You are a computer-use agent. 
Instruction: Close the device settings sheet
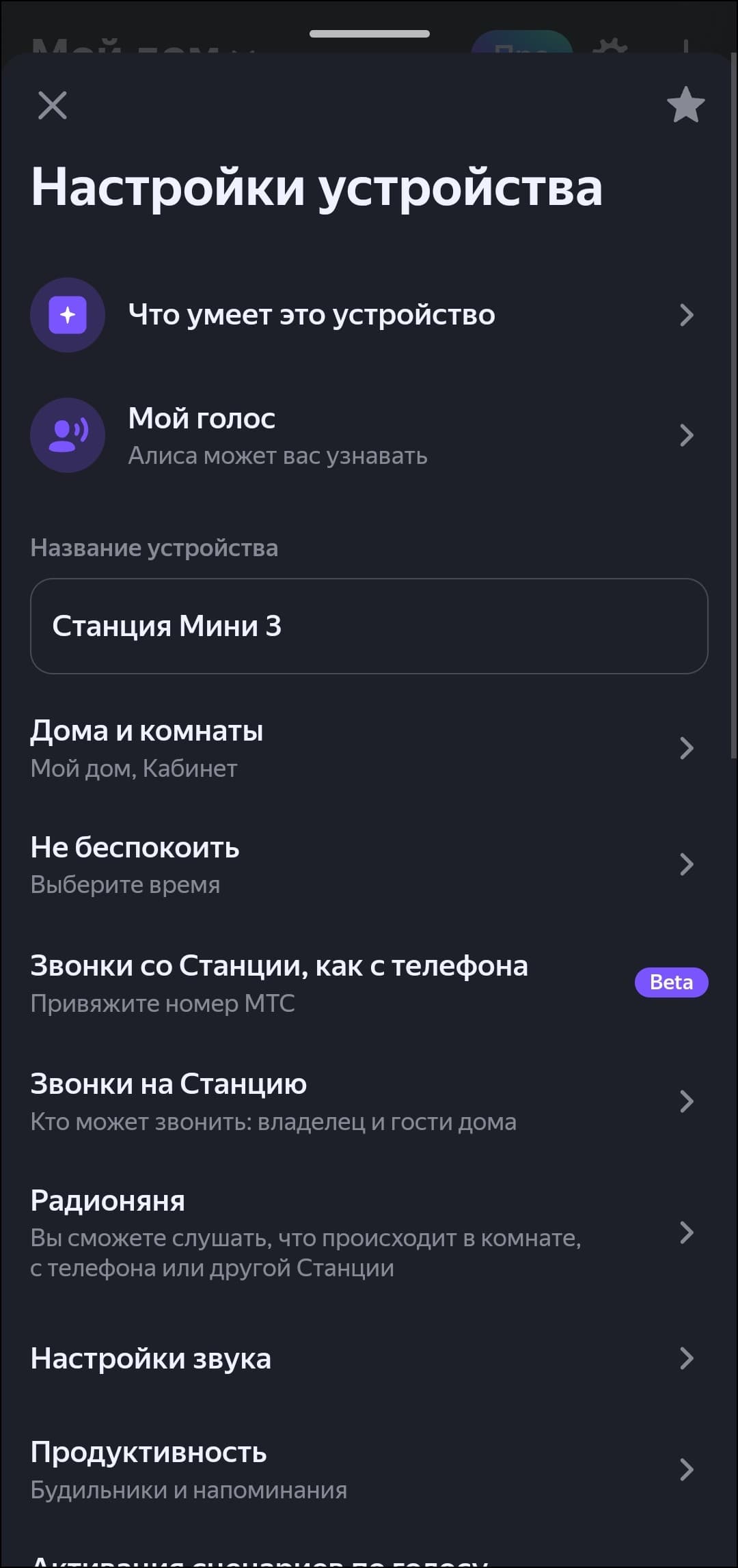pyautogui.click(x=53, y=106)
